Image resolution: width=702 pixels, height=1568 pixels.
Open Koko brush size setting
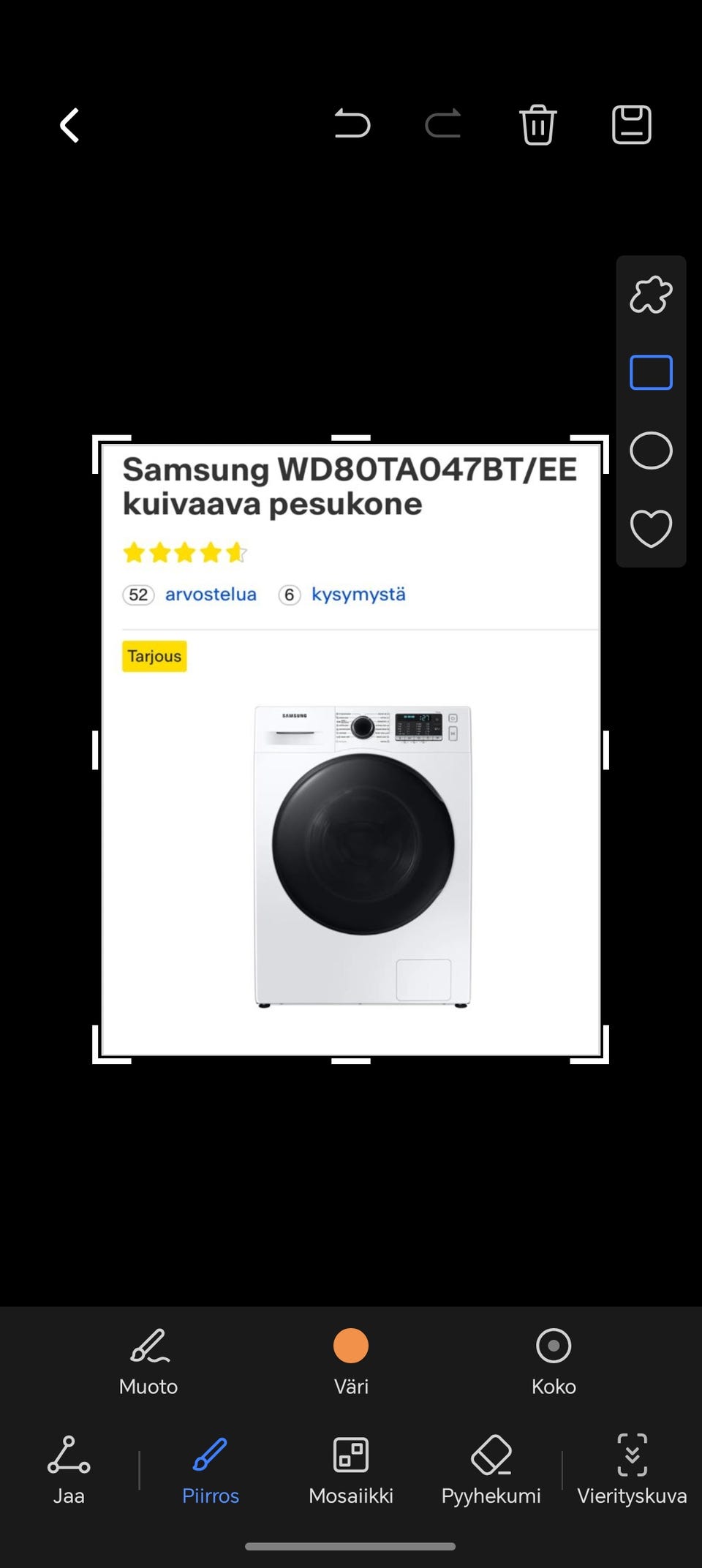click(554, 1362)
